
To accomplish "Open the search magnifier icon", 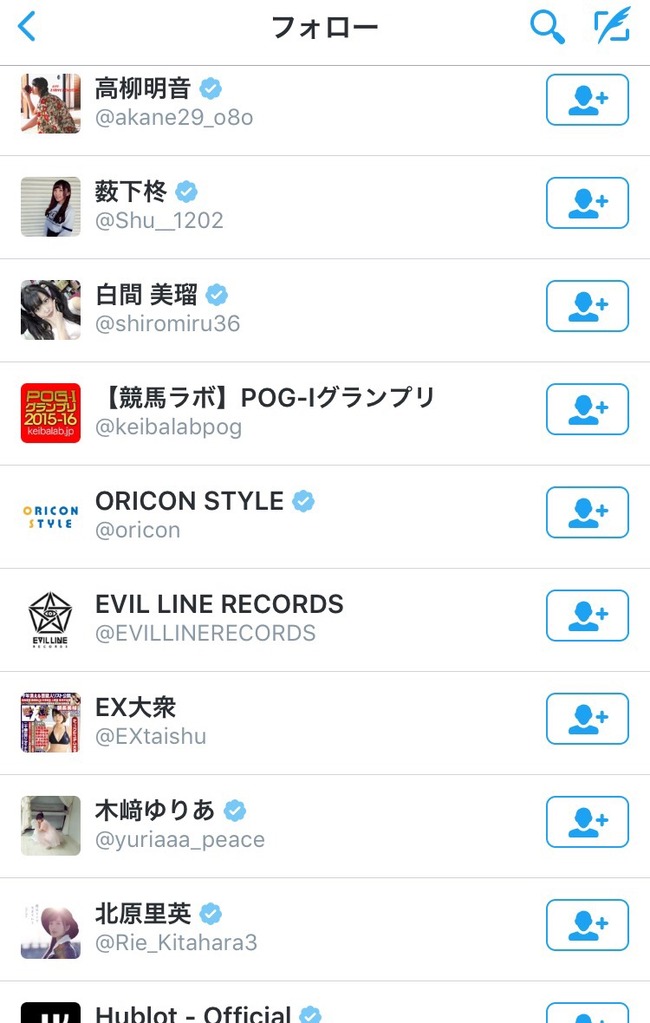I will click(547, 27).
